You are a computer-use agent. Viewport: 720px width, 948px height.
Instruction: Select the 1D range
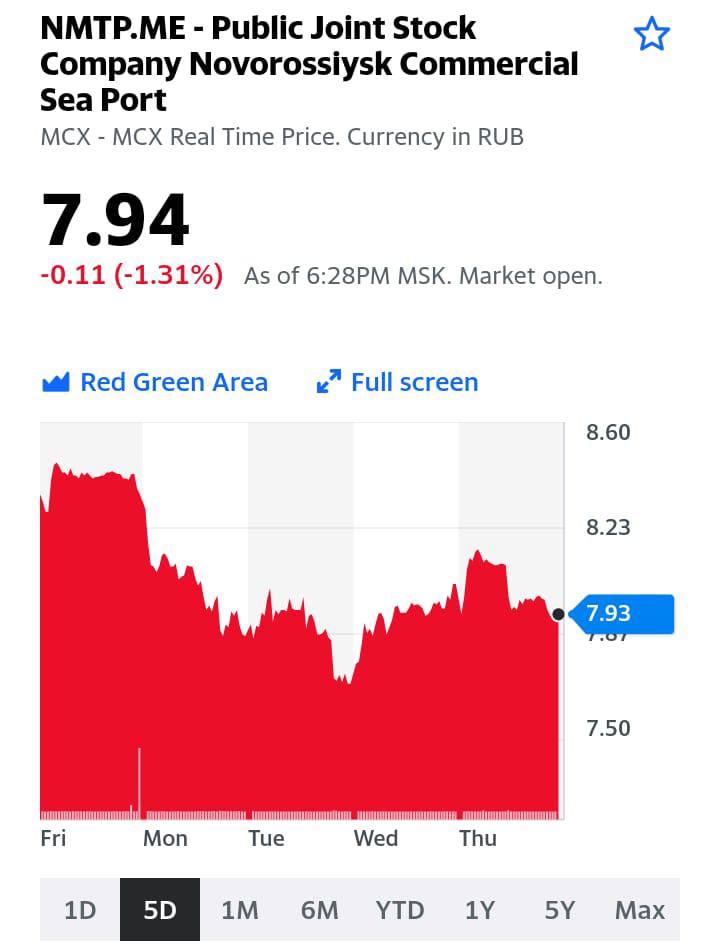(x=80, y=910)
